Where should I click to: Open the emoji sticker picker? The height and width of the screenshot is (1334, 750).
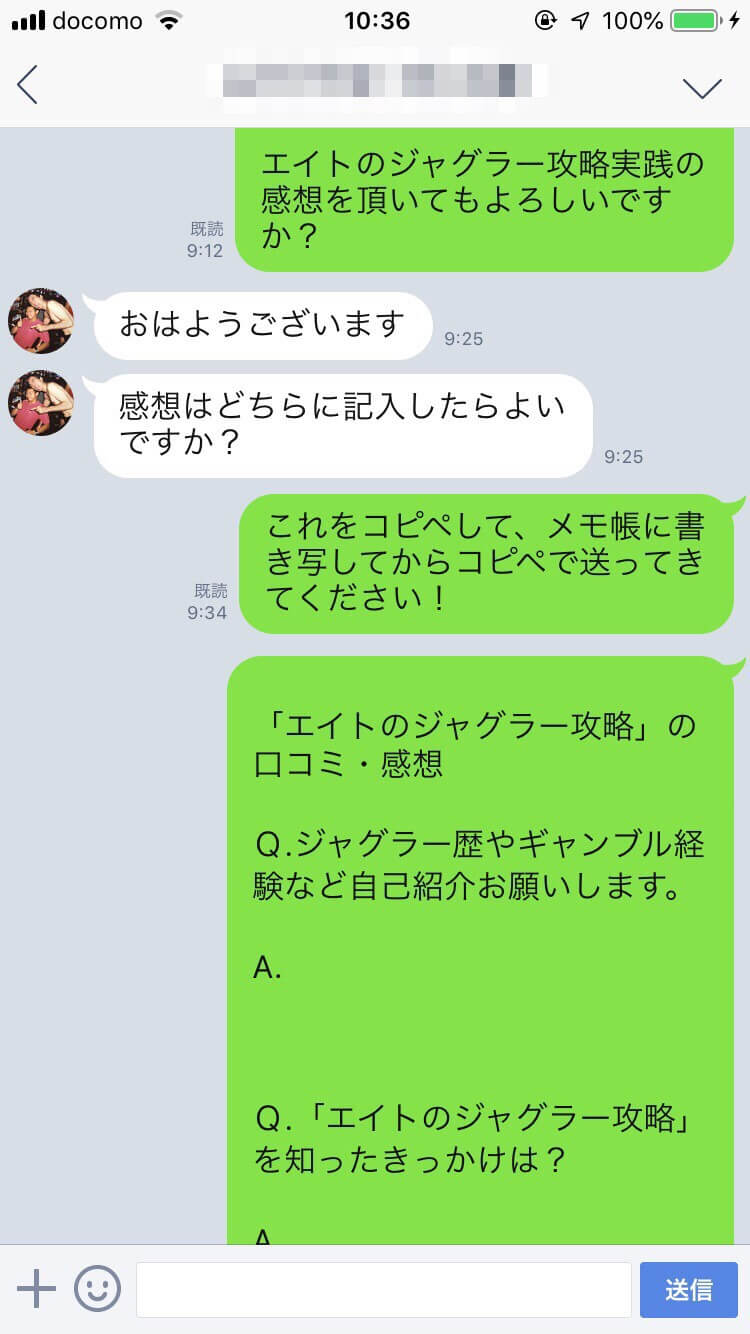97,1289
